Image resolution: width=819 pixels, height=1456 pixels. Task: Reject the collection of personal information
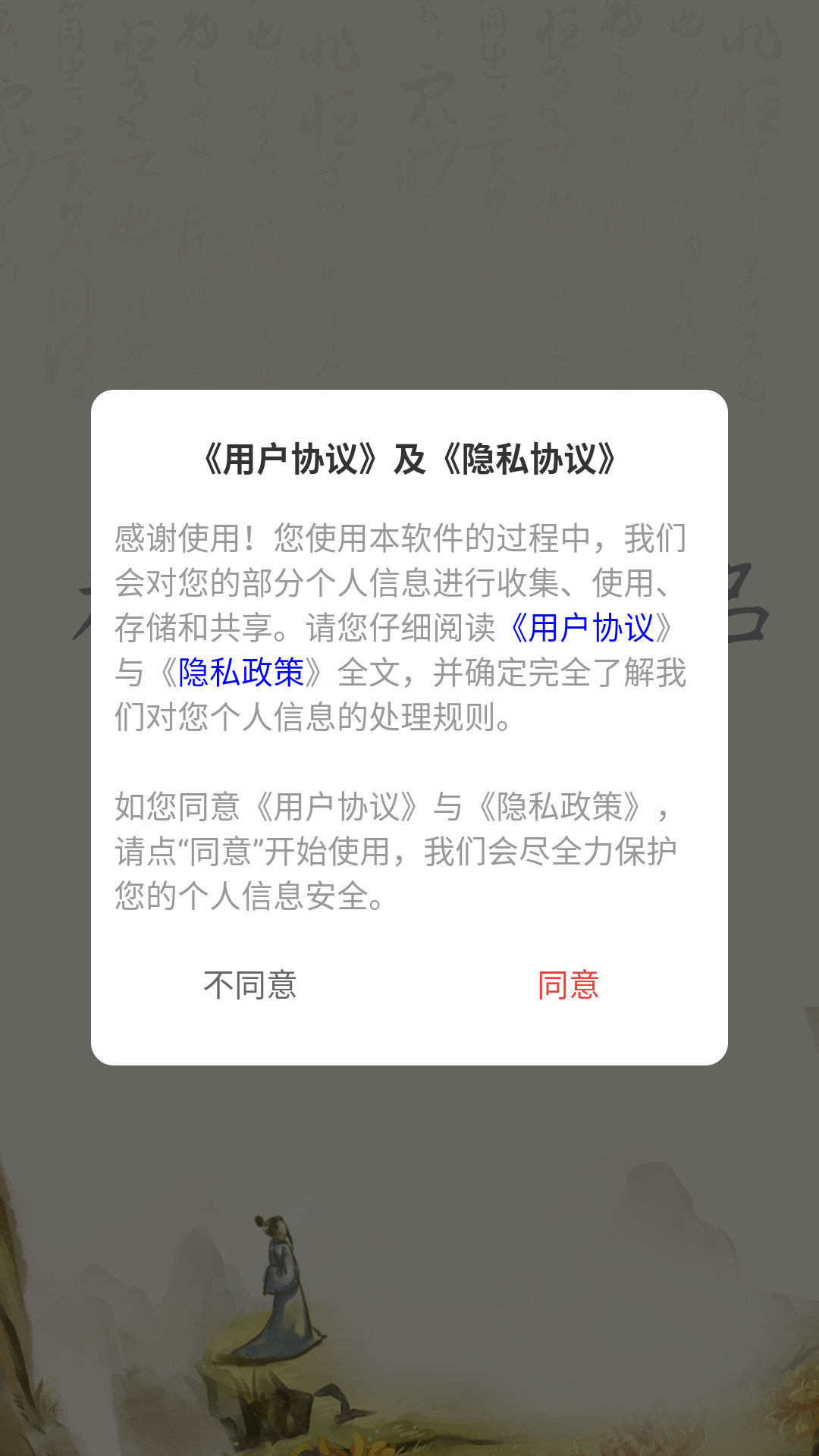pyautogui.click(x=250, y=984)
